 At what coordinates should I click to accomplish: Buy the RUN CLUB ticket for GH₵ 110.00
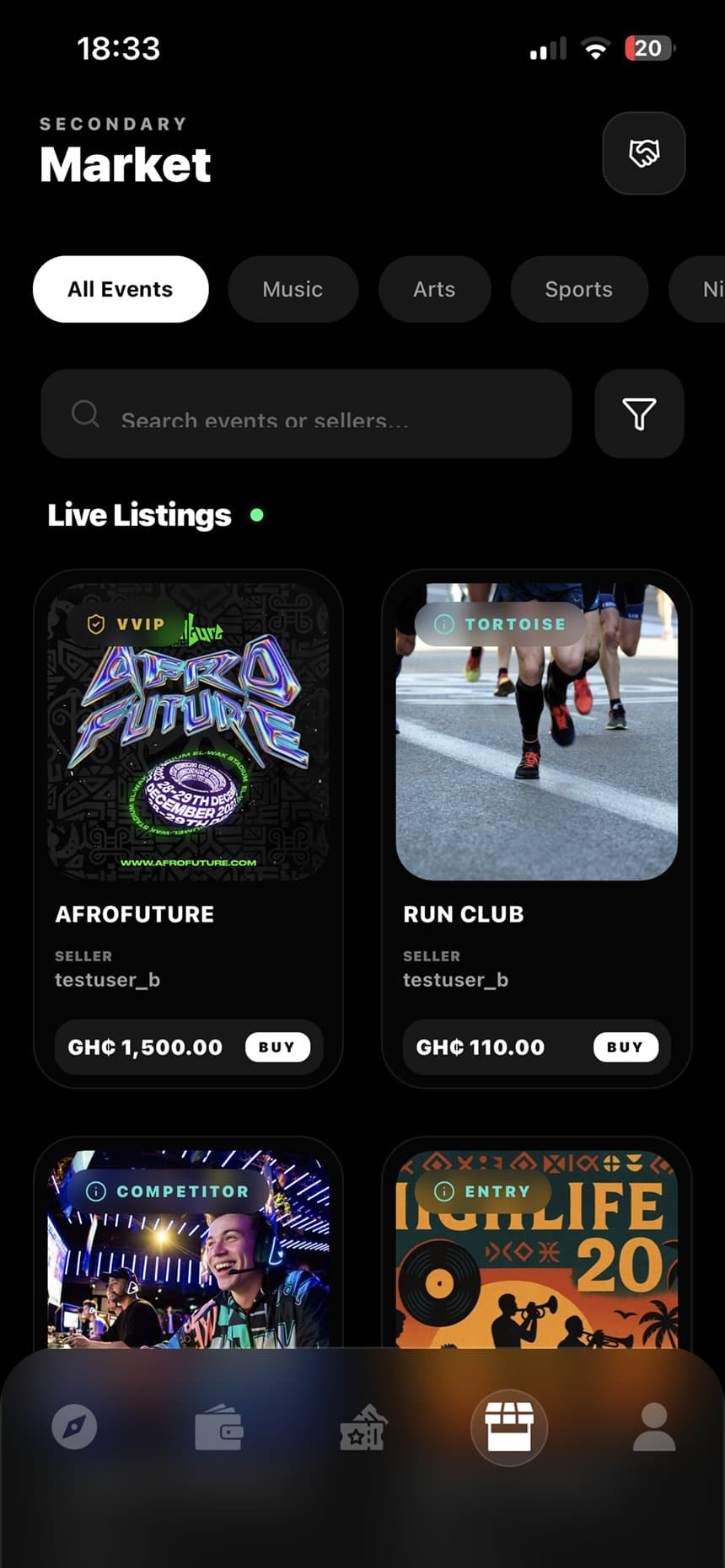pos(625,1047)
